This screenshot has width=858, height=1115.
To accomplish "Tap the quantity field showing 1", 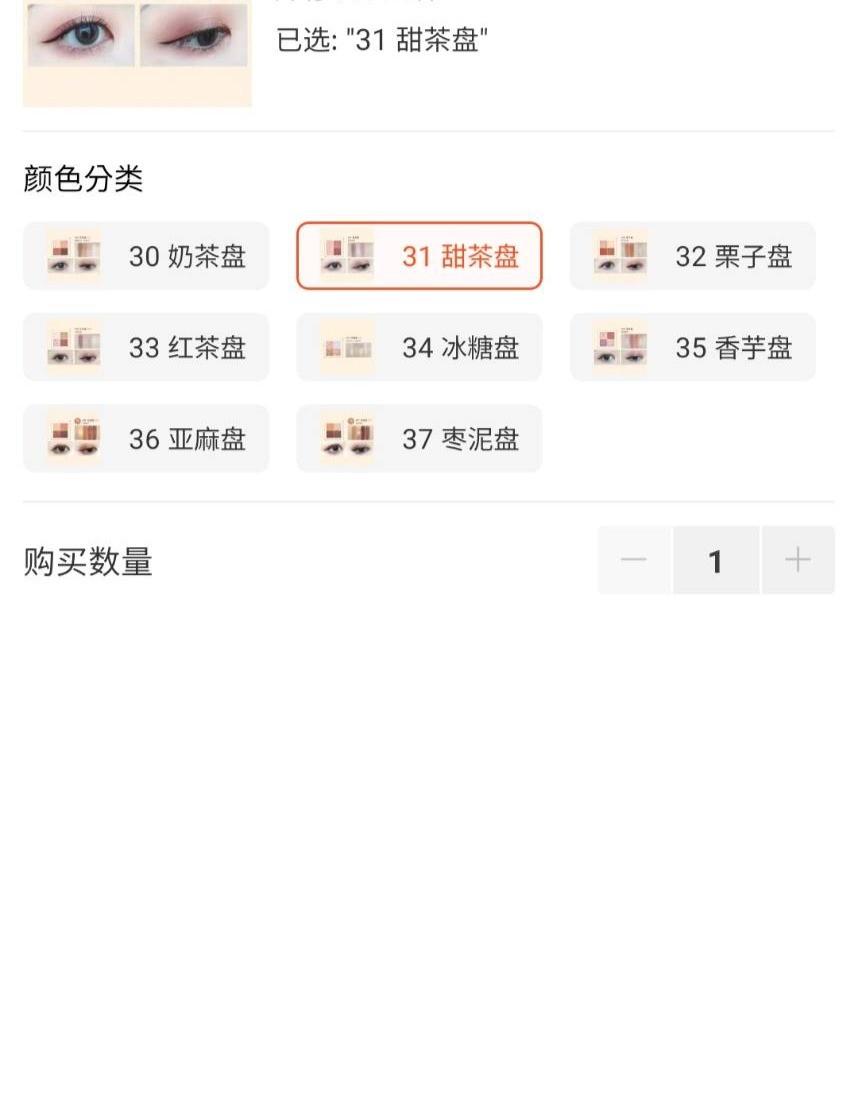I will 715,561.
